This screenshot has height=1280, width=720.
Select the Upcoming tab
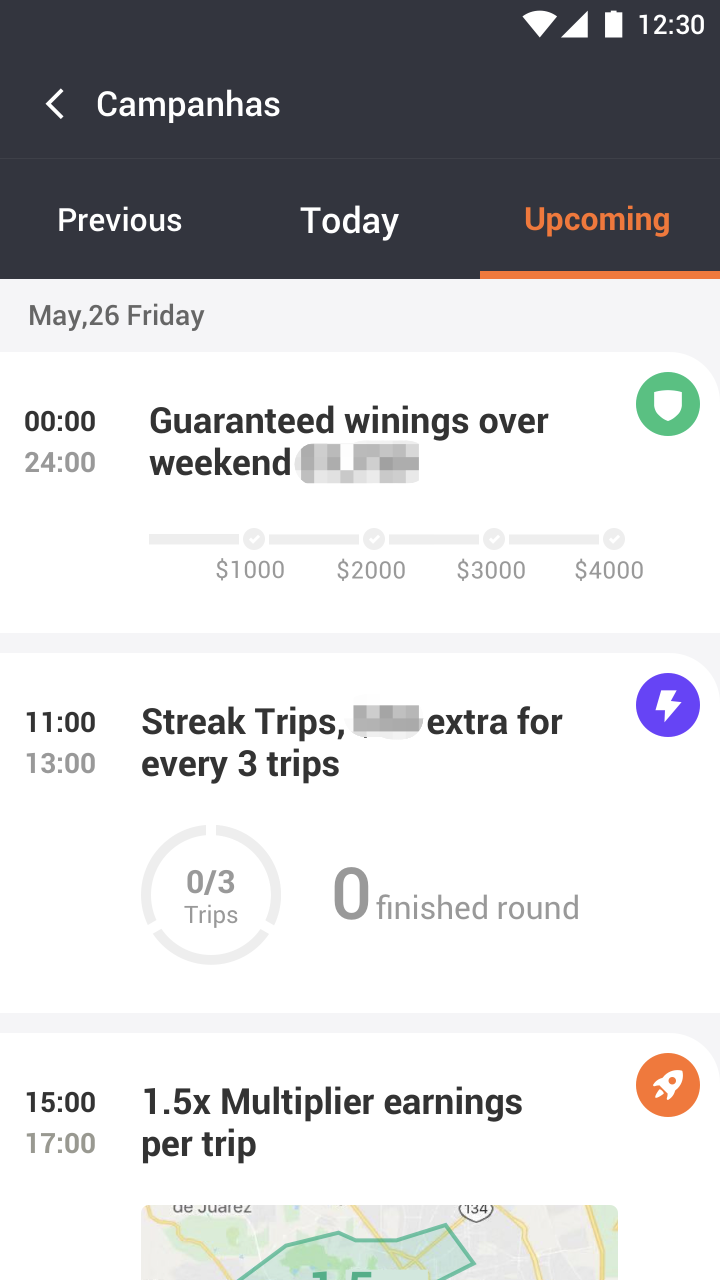(597, 220)
